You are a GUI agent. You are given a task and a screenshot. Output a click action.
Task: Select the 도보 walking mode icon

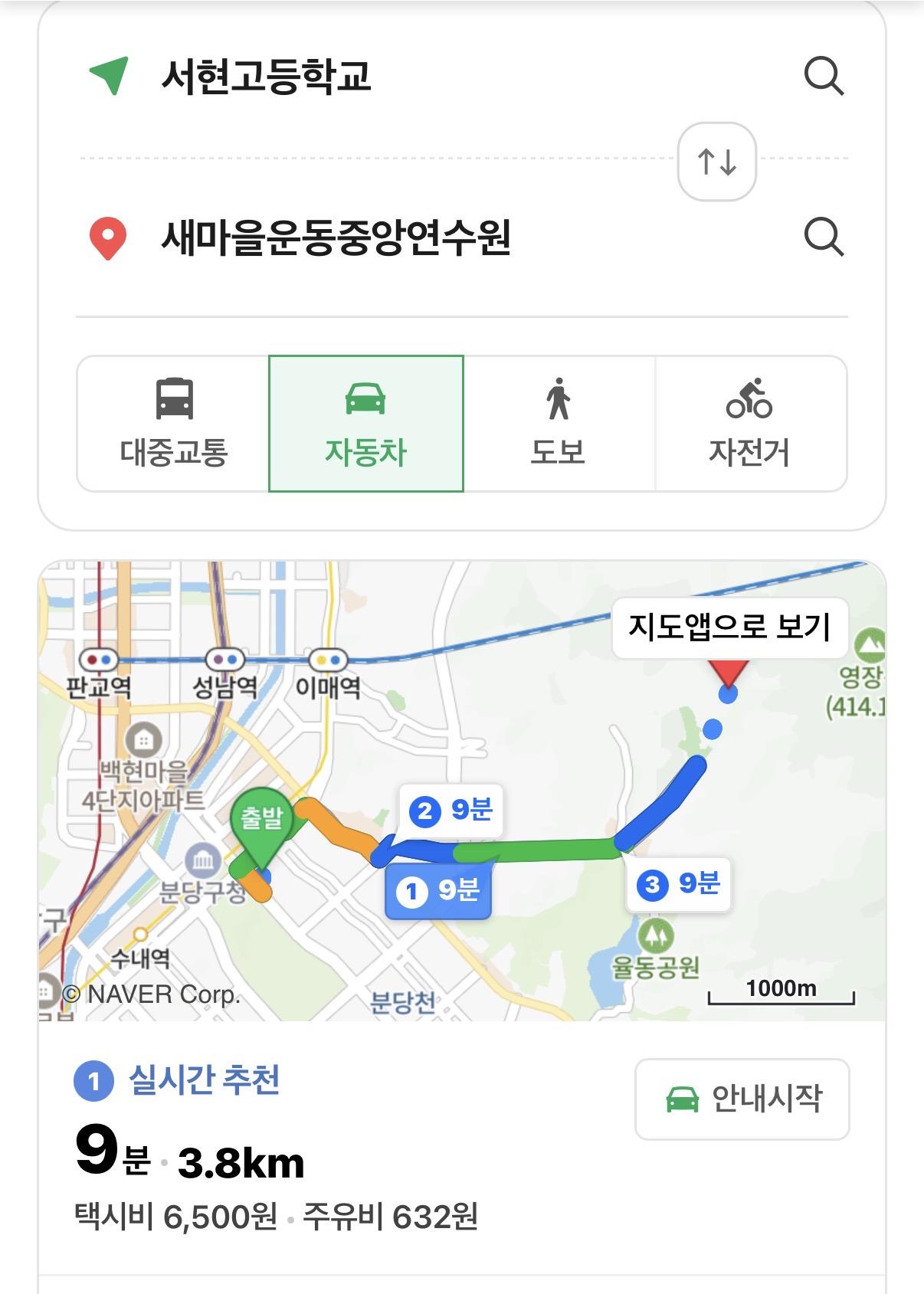point(559,399)
